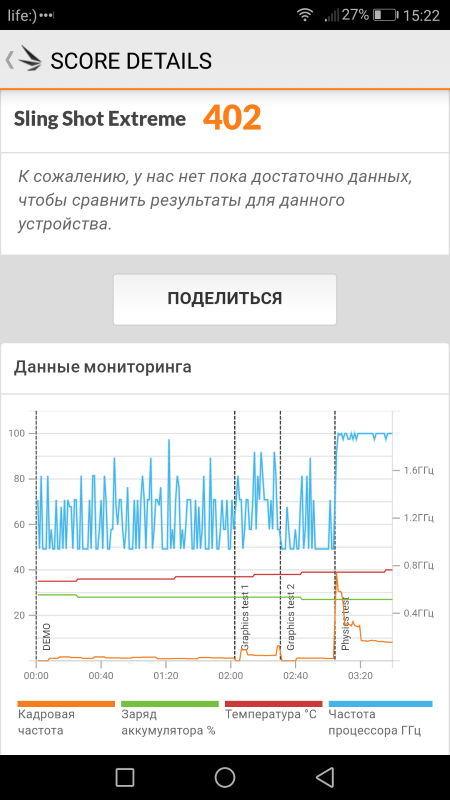Go back from Score Details
The image size is (450, 800).
point(23,60)
